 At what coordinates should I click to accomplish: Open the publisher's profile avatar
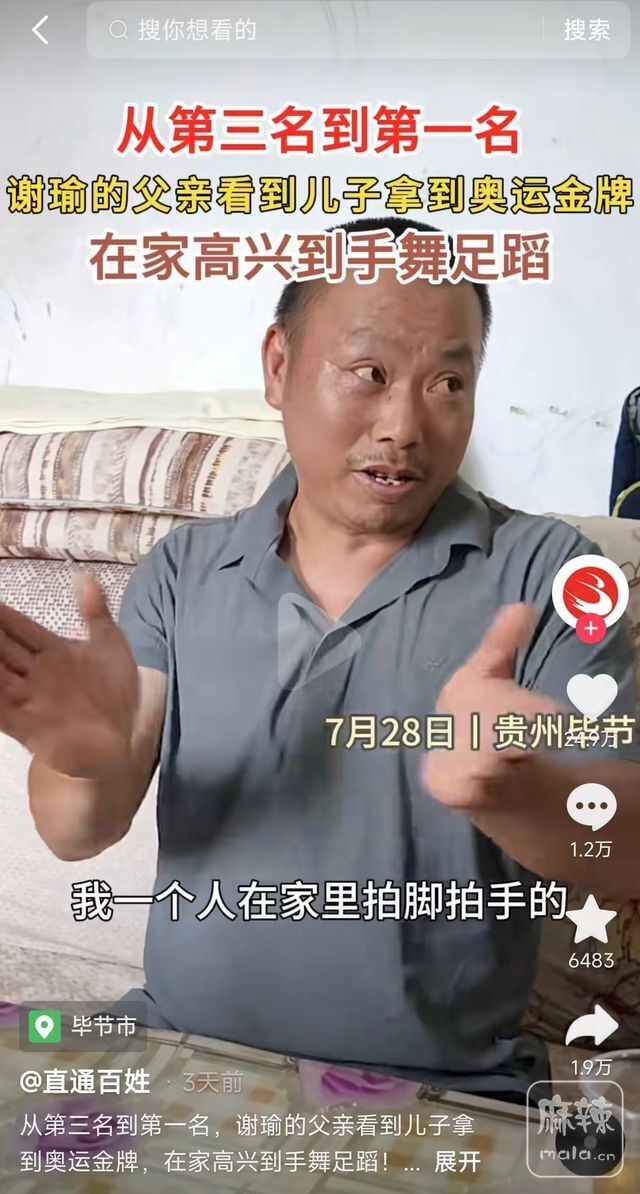tap(590, 592)
